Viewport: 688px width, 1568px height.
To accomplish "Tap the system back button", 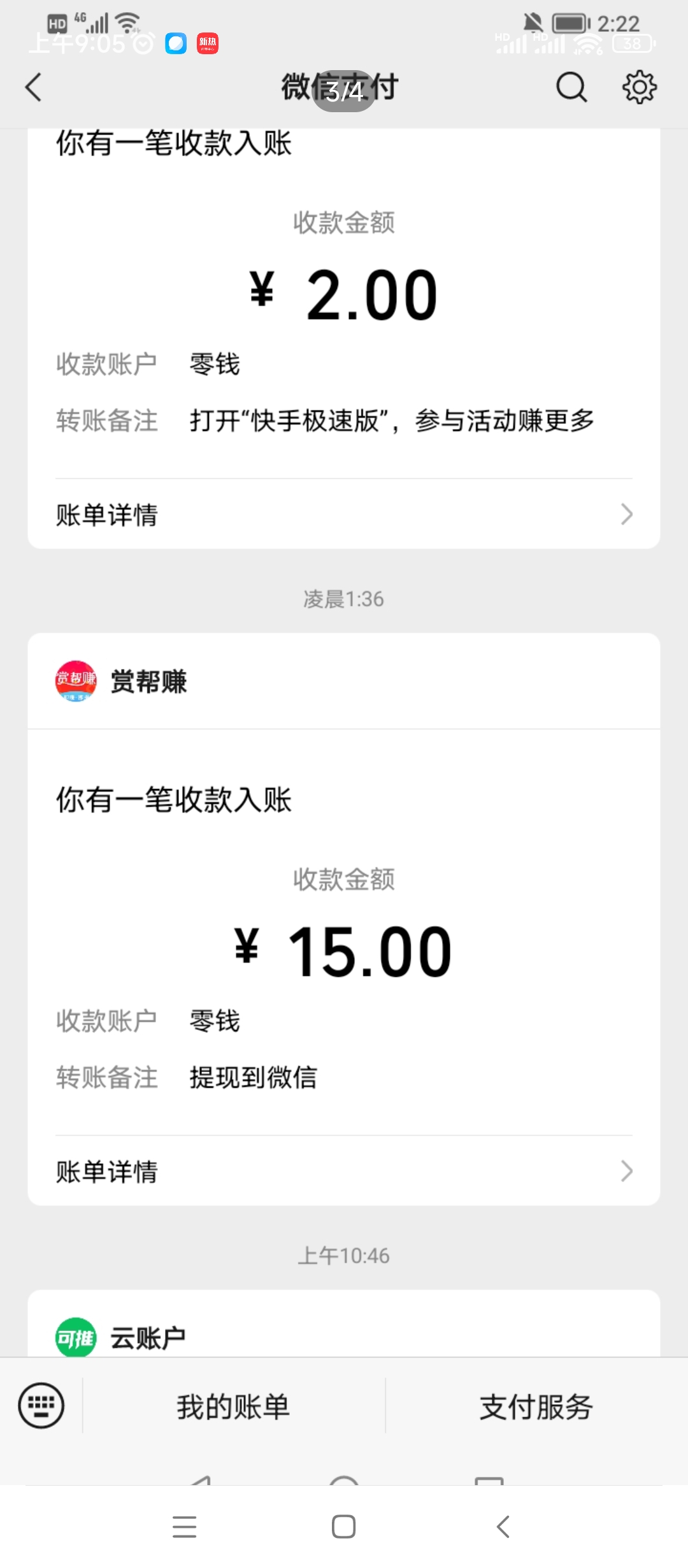I will 503,1527.
